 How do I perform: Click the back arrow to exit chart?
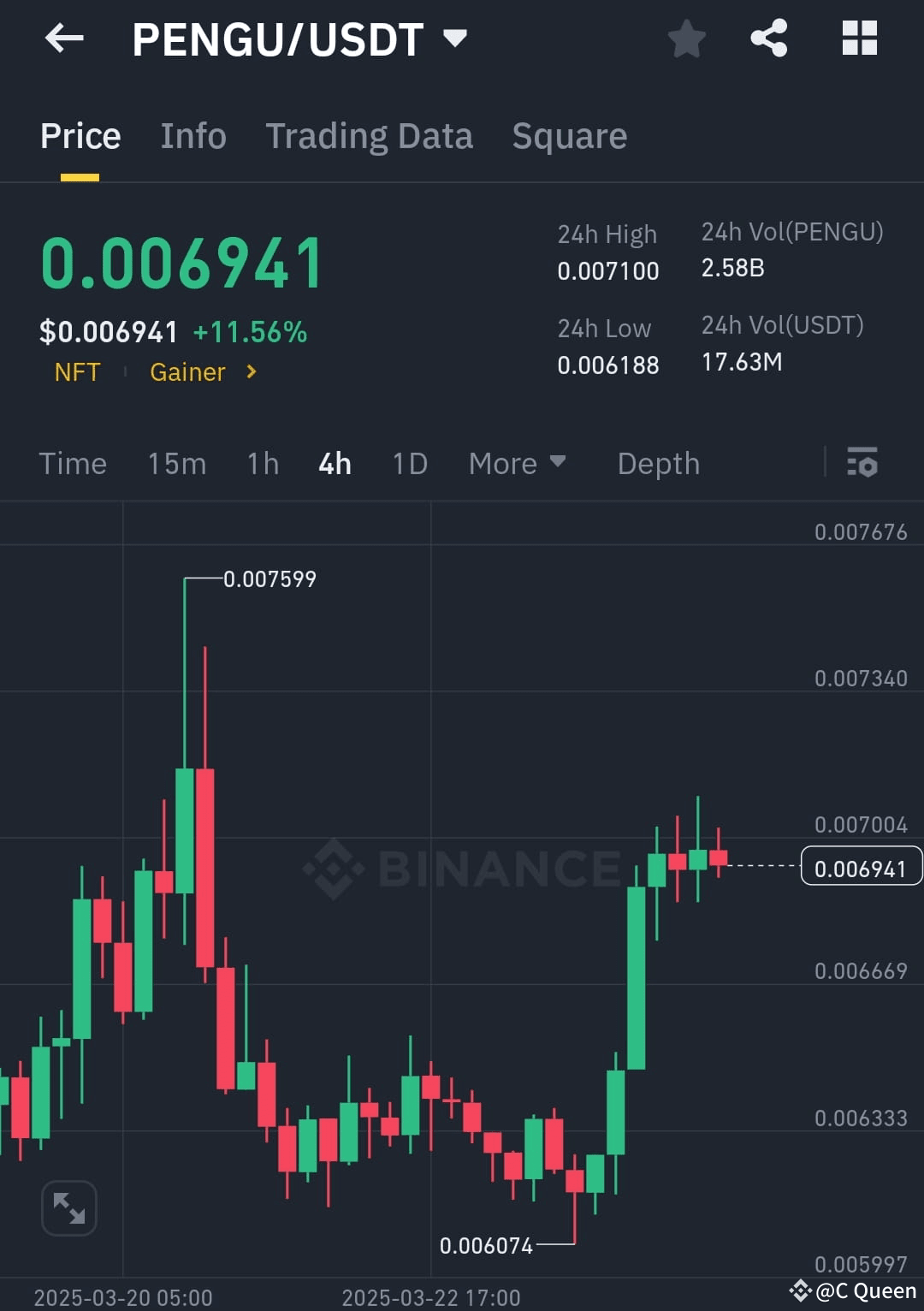pos(64,39)
